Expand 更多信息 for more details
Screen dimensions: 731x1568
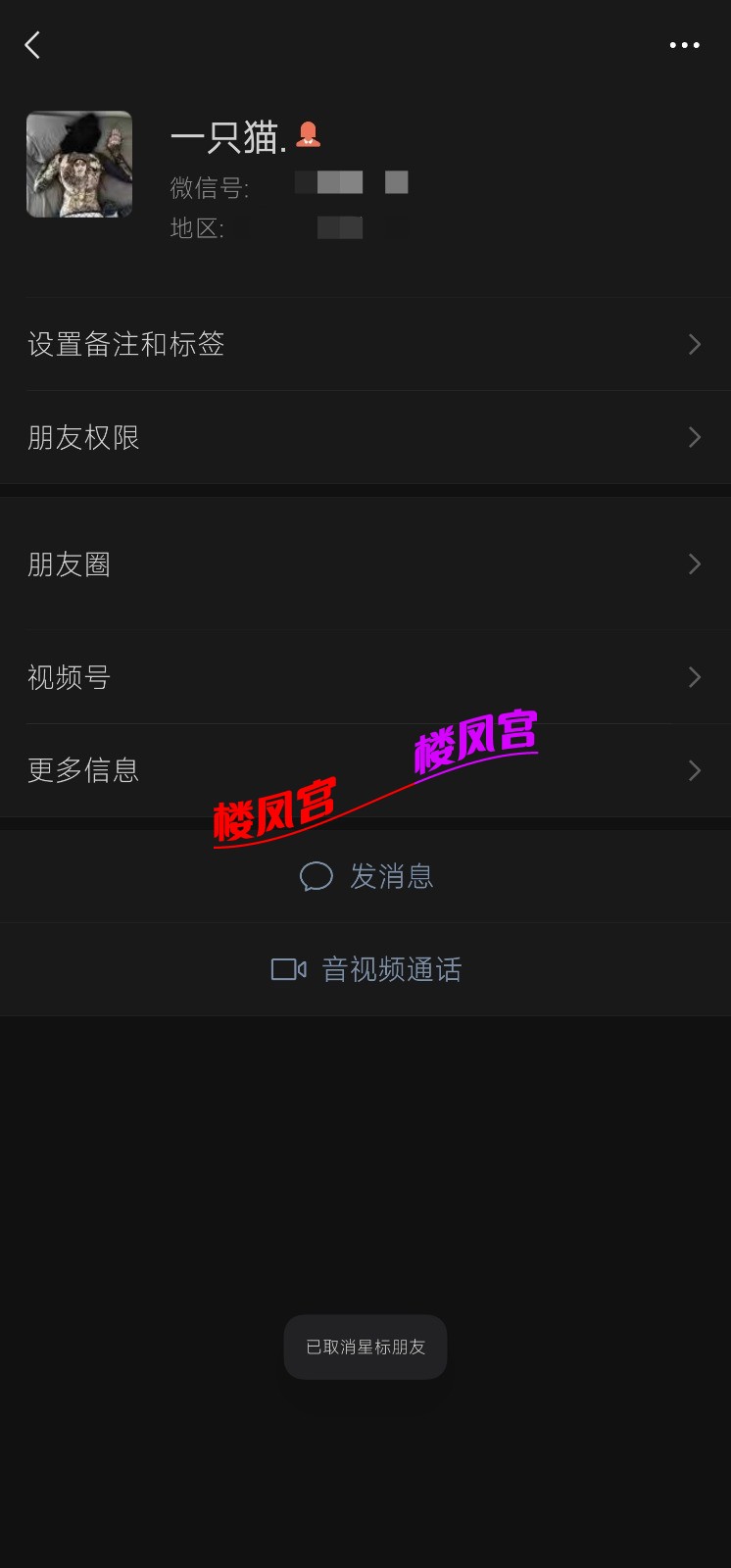click(x=83, y=770)
